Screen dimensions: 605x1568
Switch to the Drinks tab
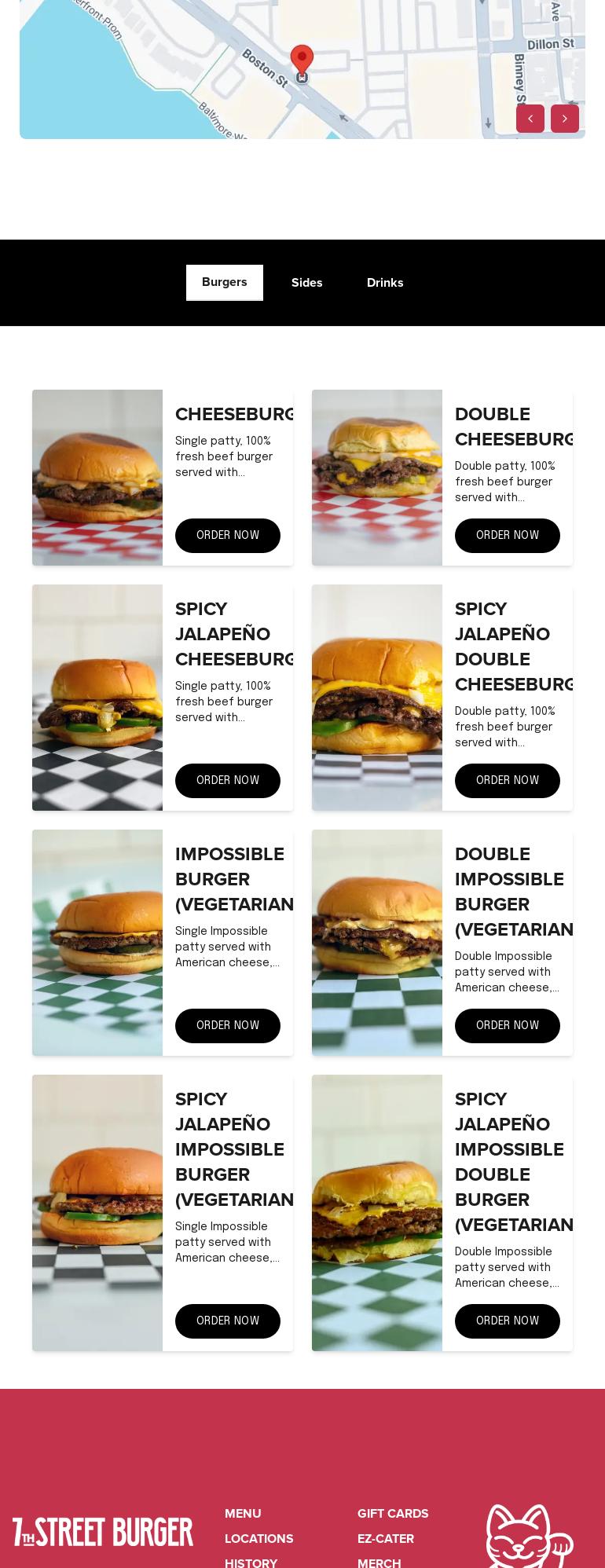384,283
